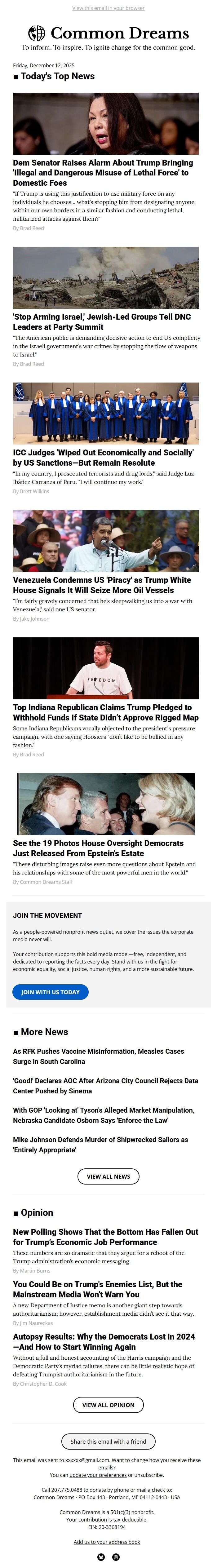Open the Trump's Enemies List opinion piece
Image resolution: width=217 pixels, height=1568 pixels.
pyautogui.click(x=97, y=1289)
